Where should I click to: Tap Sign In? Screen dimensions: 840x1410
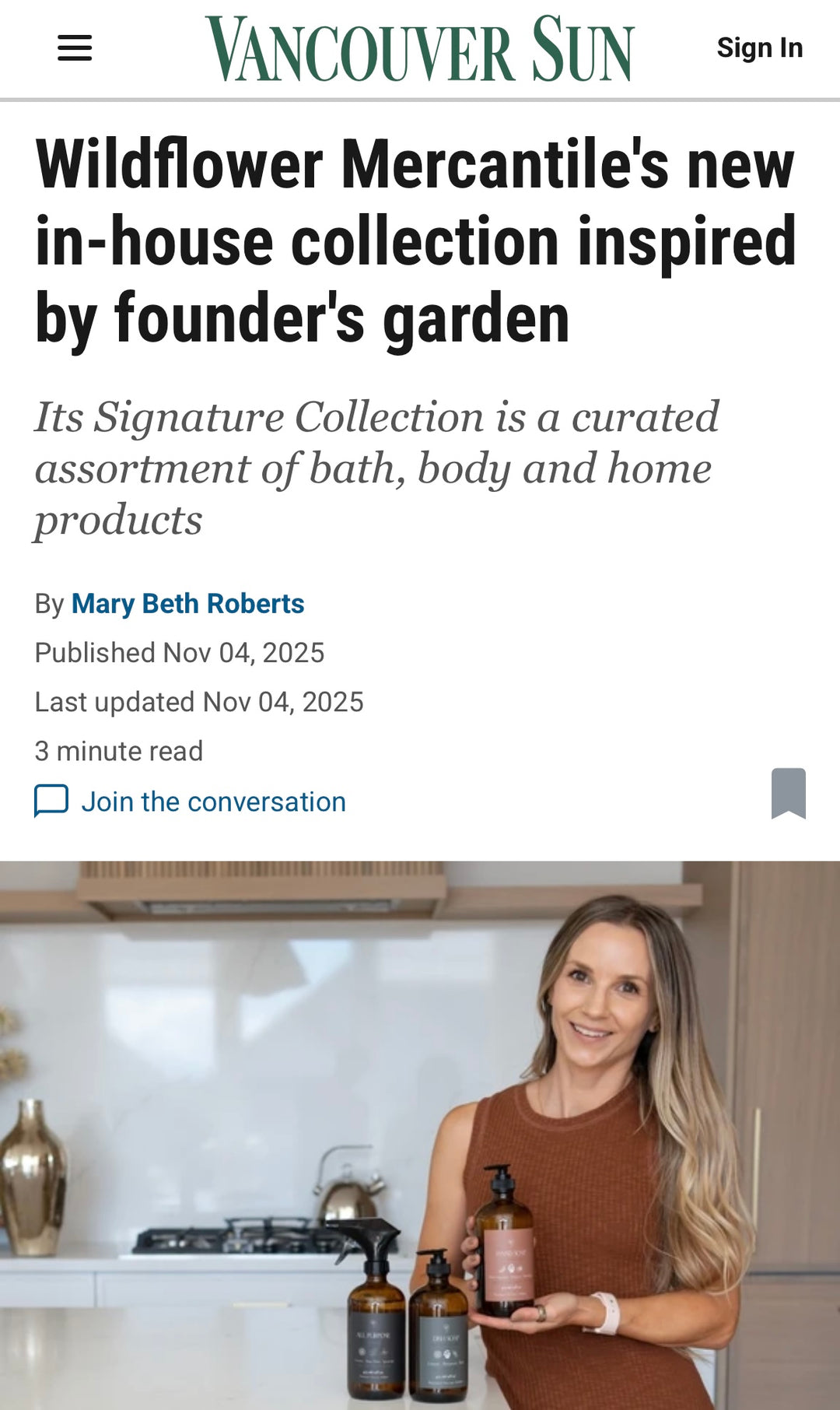[x=759, y=48]
